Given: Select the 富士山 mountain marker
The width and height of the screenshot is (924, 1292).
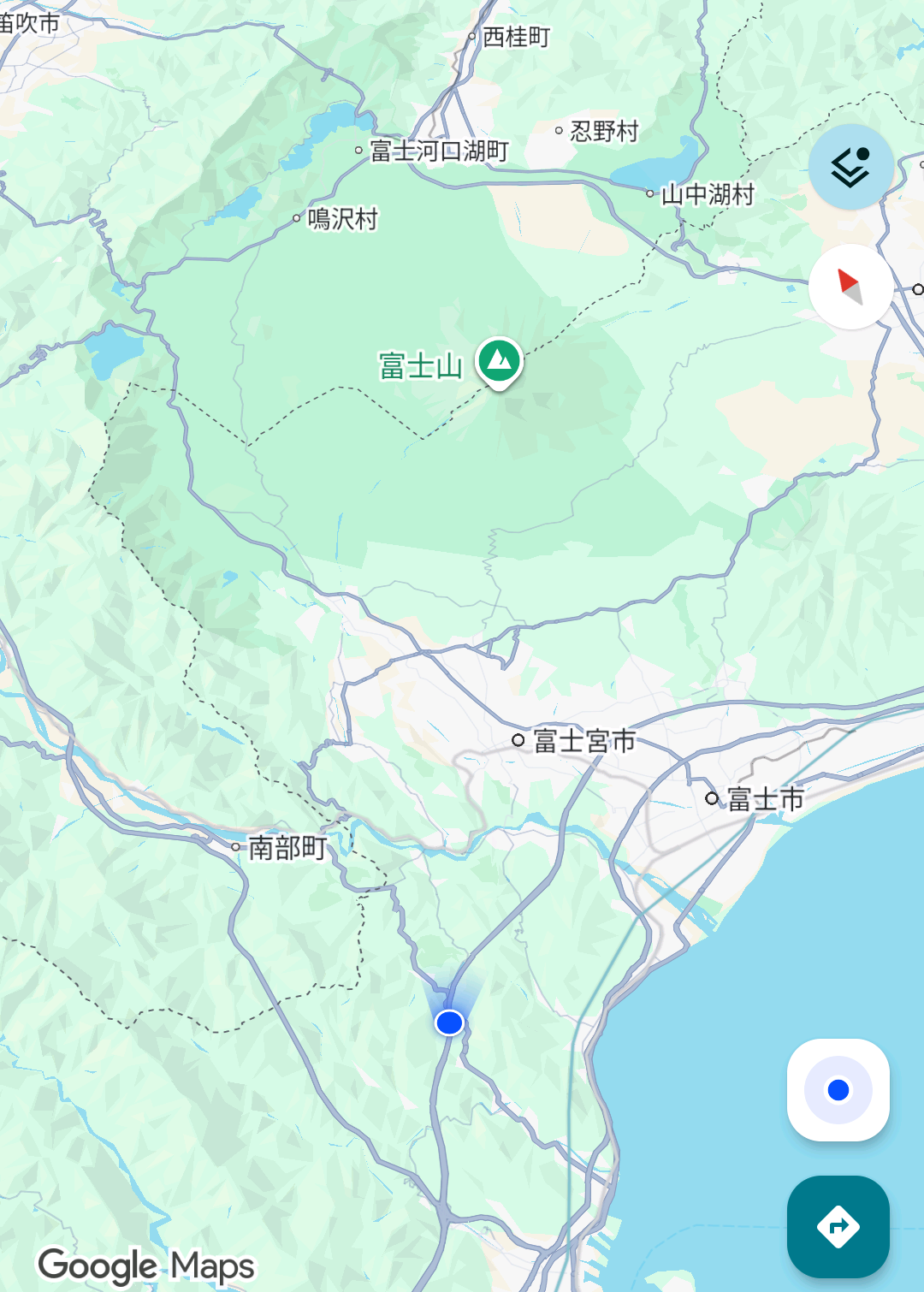Looking at the screenshot, I should coord(500,362).
